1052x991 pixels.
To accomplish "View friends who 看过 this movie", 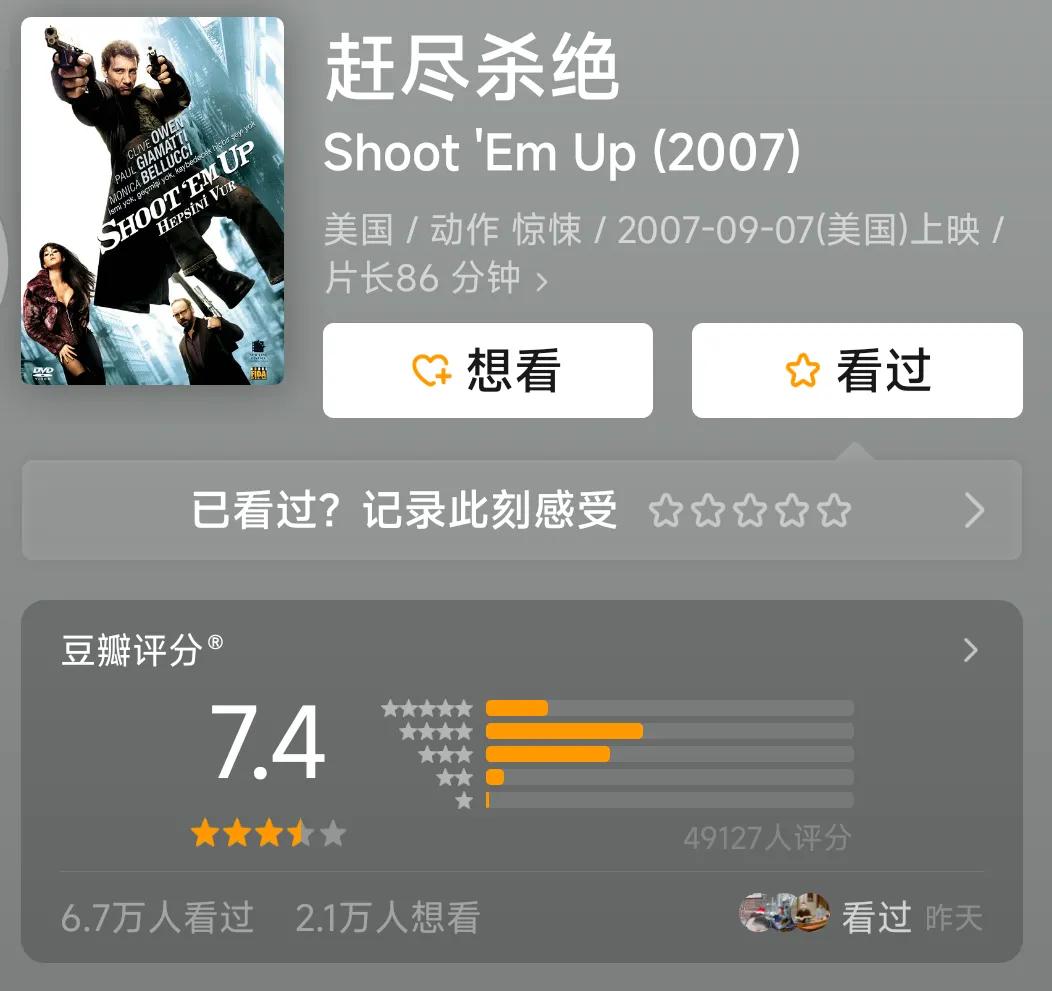I will pyautogui.click(x=860, y=915).
